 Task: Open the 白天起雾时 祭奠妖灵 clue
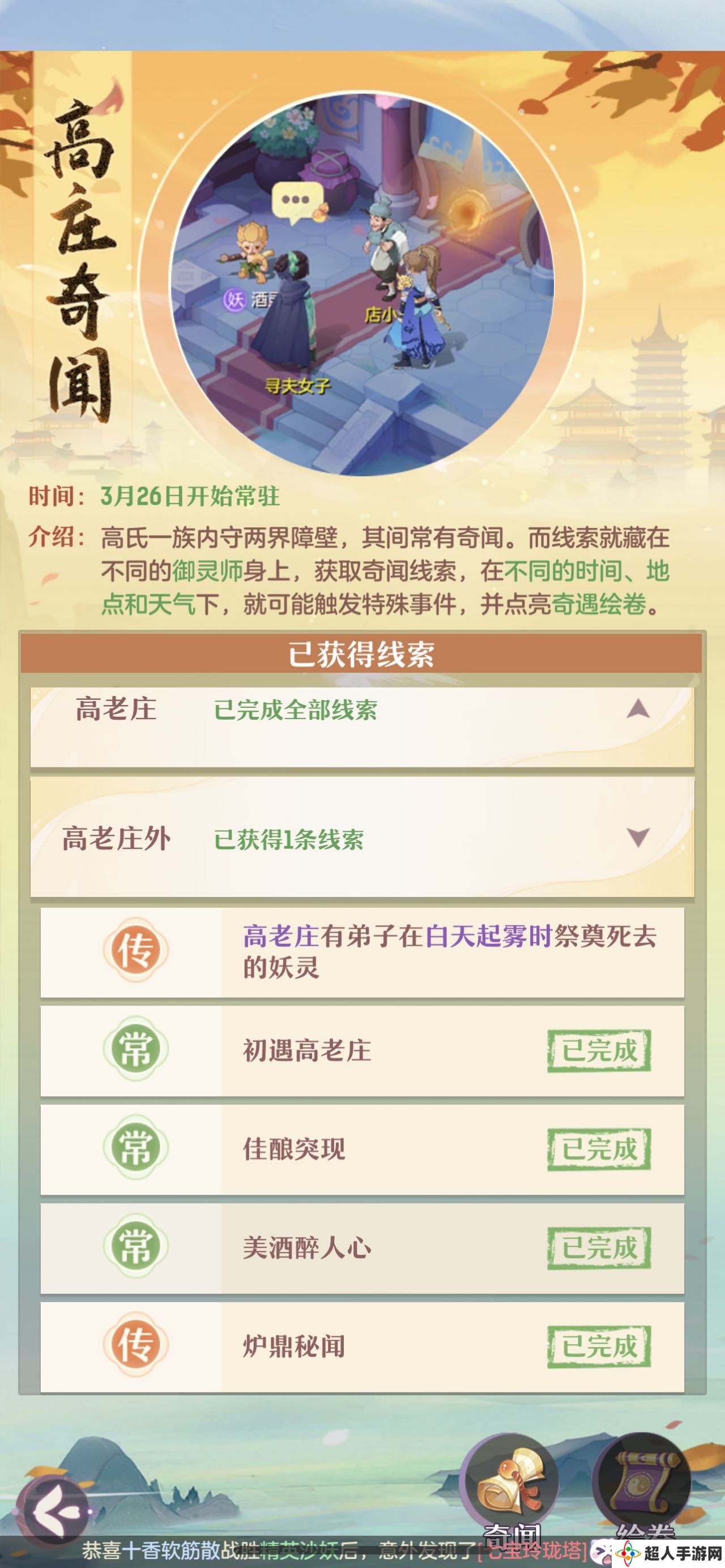(362, 952)
